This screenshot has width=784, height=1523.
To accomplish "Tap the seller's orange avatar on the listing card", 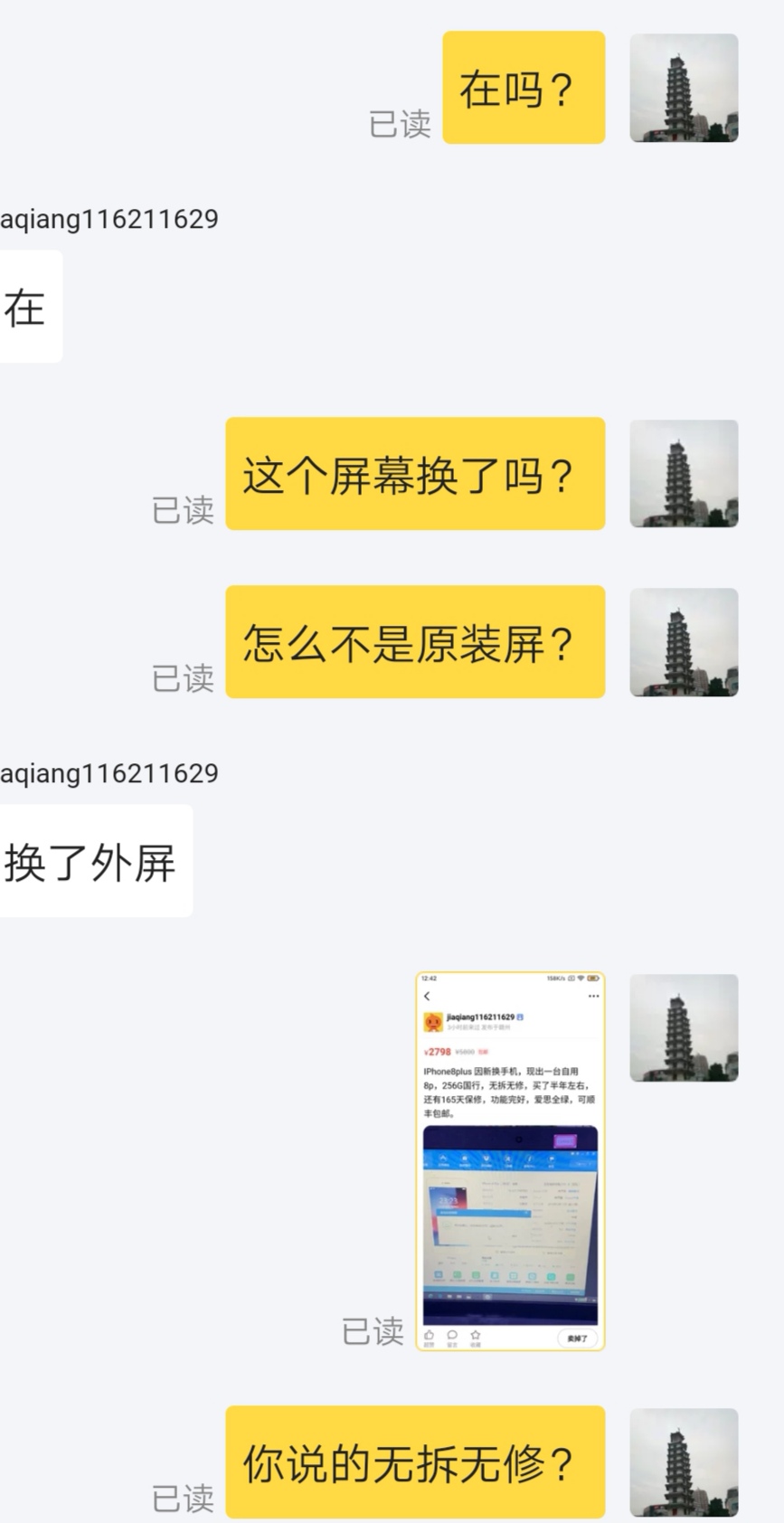I will [433, 1022].
